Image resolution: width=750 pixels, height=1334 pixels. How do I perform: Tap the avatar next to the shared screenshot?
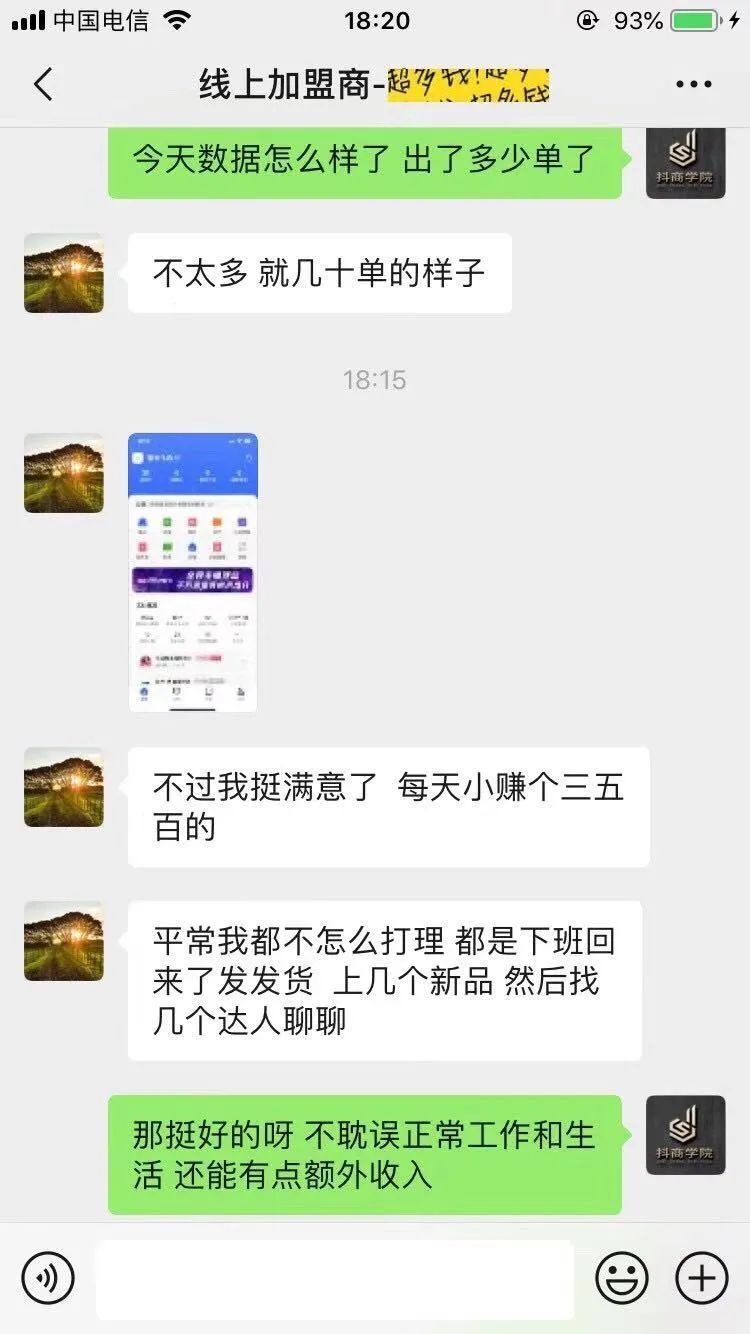[x=63, y=473]
